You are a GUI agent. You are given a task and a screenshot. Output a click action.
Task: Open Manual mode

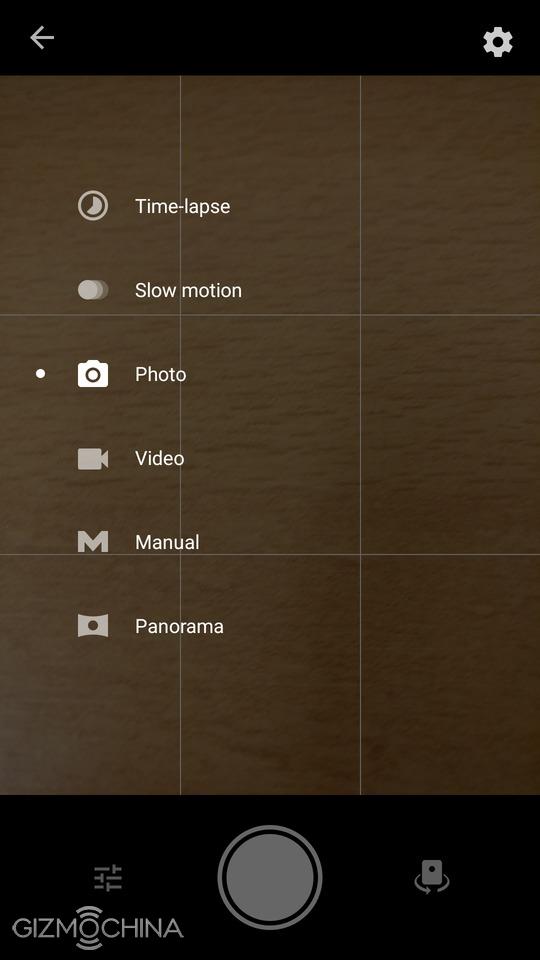point(138,542)
